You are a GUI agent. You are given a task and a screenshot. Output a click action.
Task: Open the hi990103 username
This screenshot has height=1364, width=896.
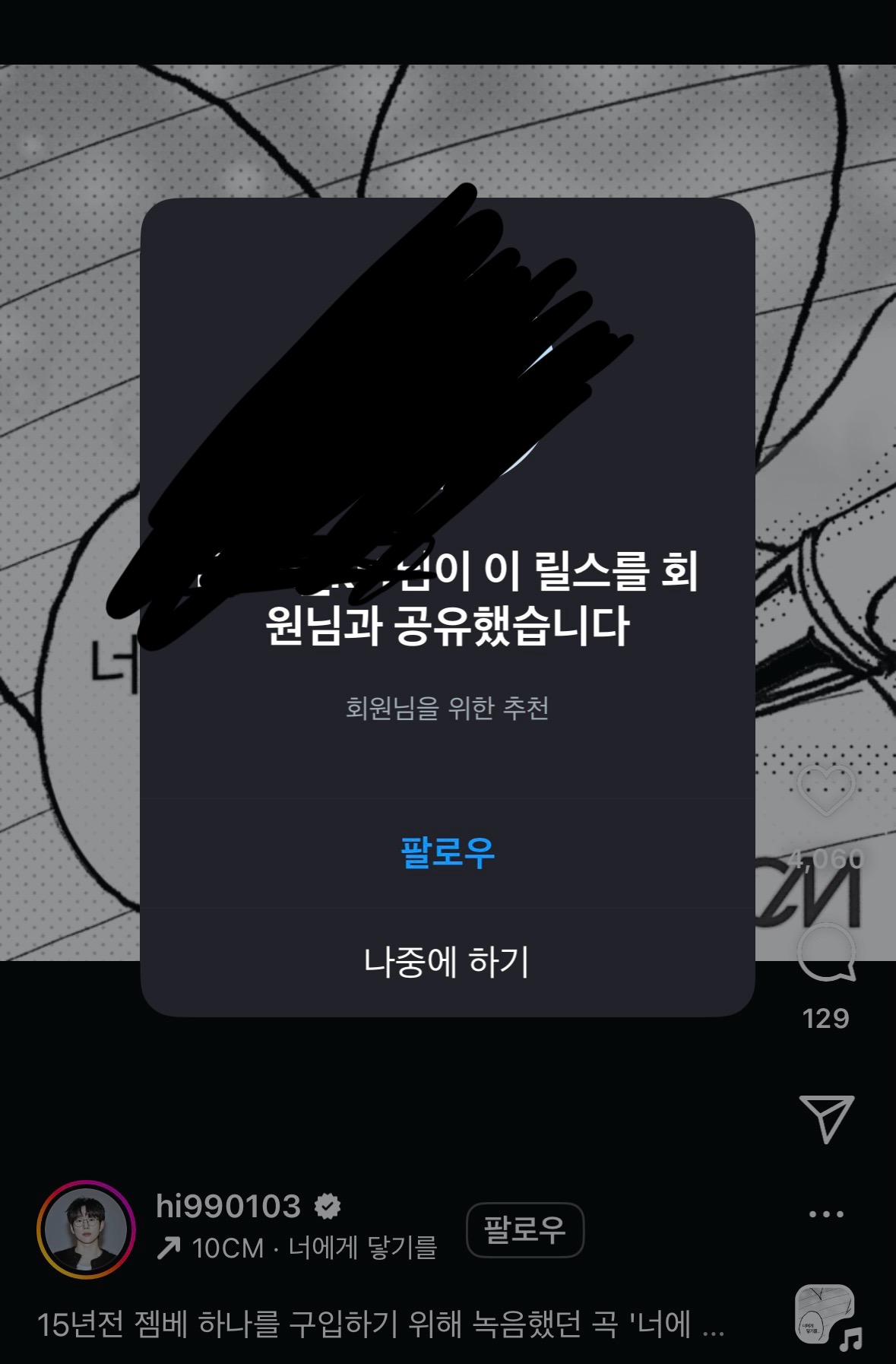pyautogui.click(x=228, y=1207)
